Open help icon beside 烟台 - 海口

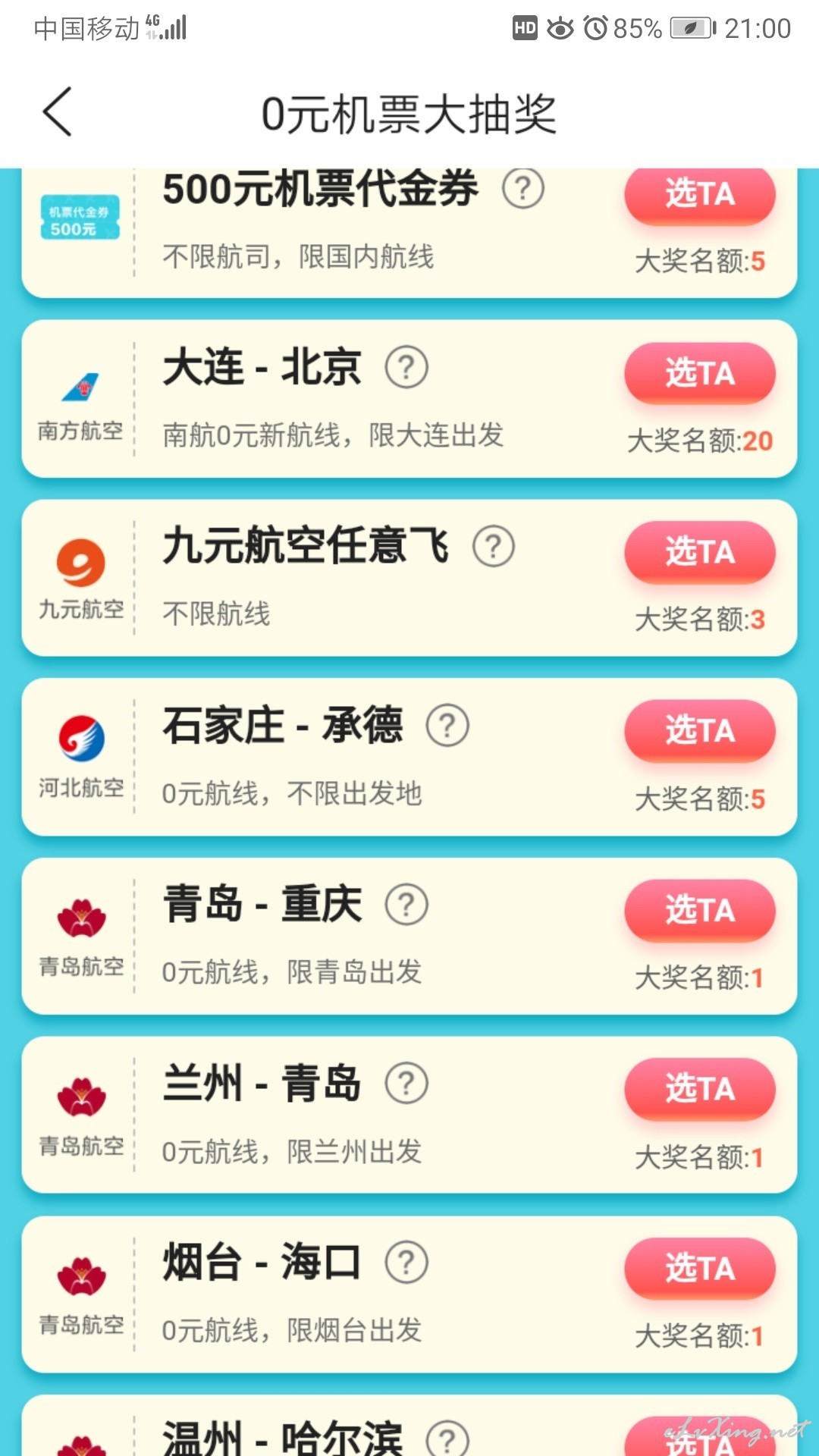pos(406,1263)
